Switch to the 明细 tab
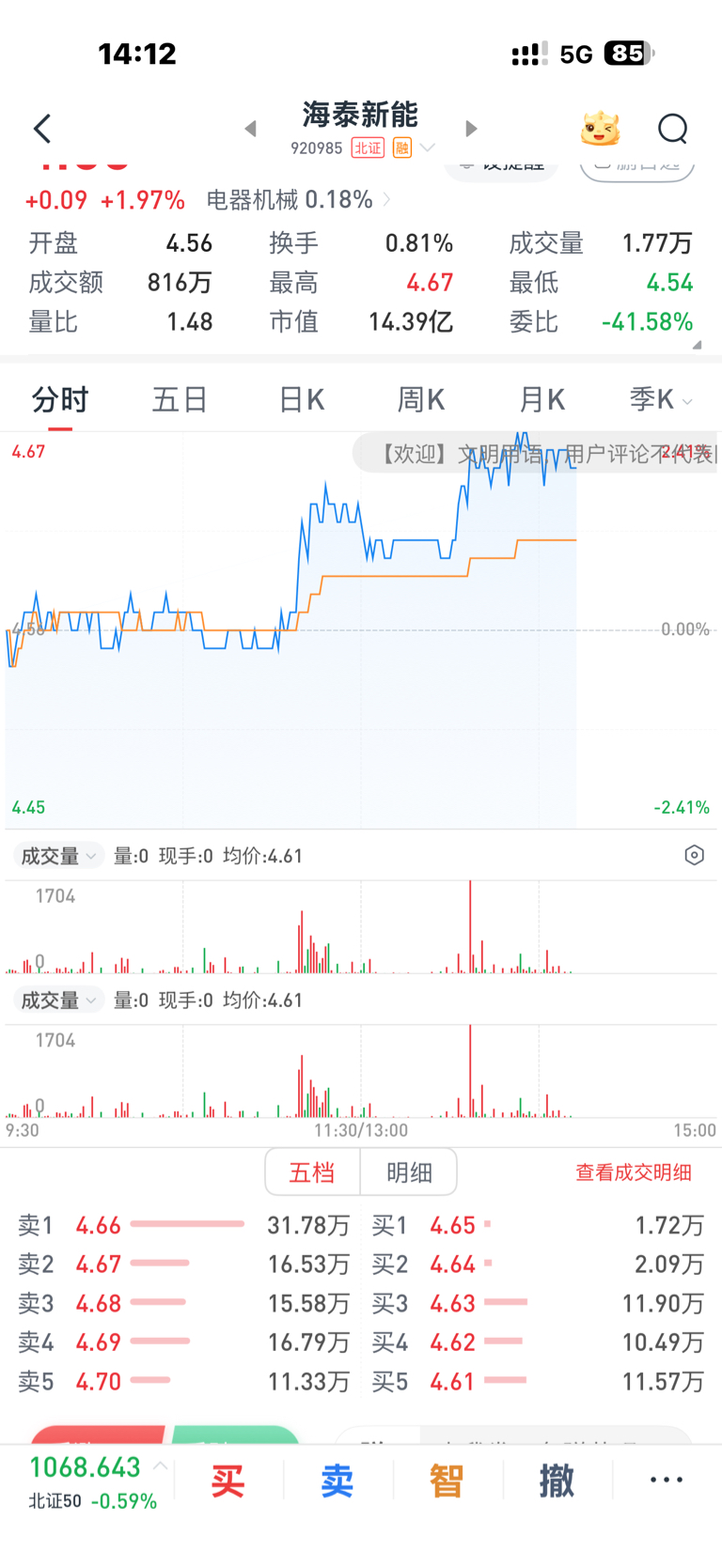The height and width of the screenshot is (1568, 722). pyautogui.click(x=409, y=1172)
